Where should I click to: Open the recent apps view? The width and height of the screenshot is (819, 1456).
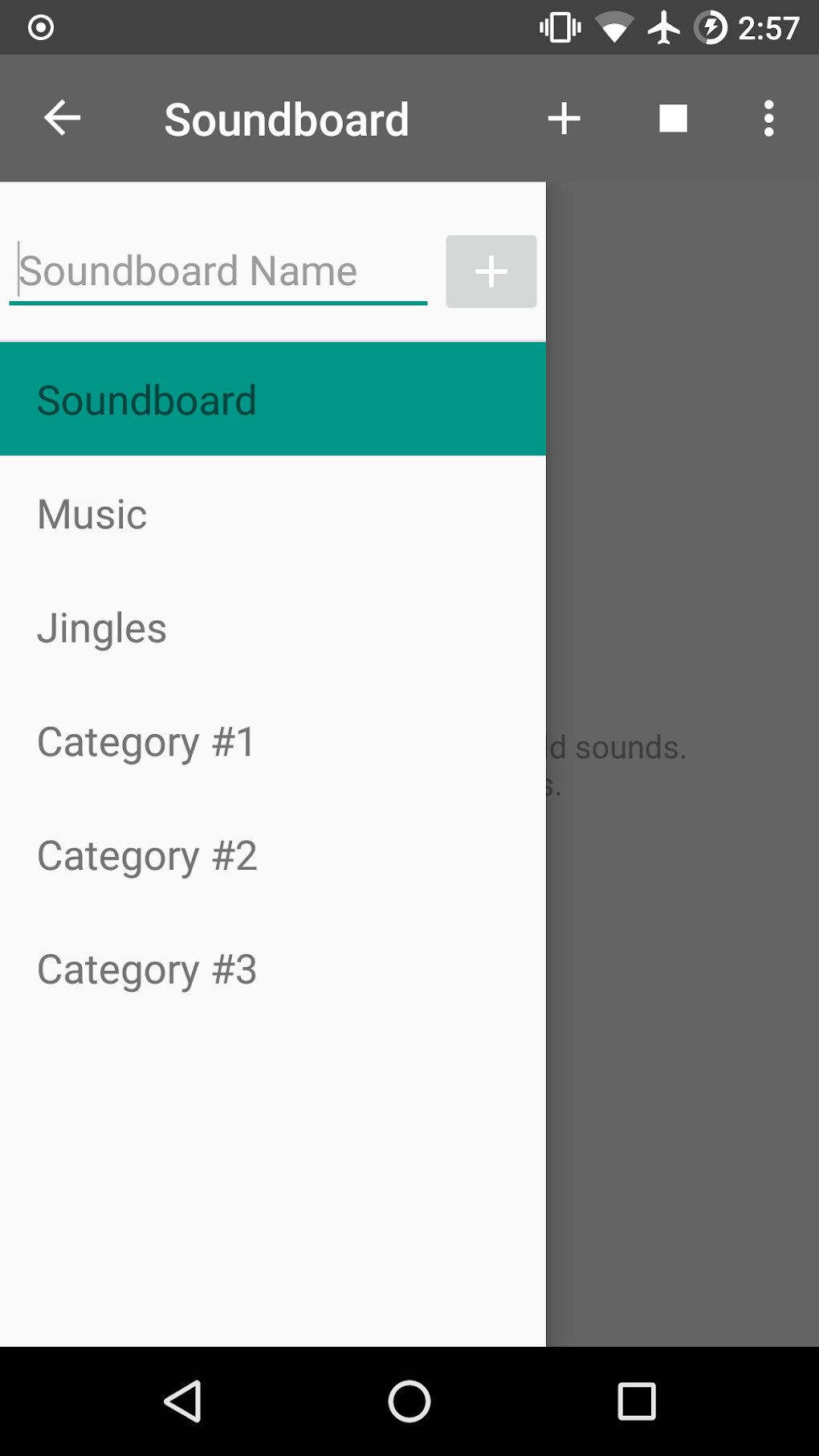(637, 1401)
